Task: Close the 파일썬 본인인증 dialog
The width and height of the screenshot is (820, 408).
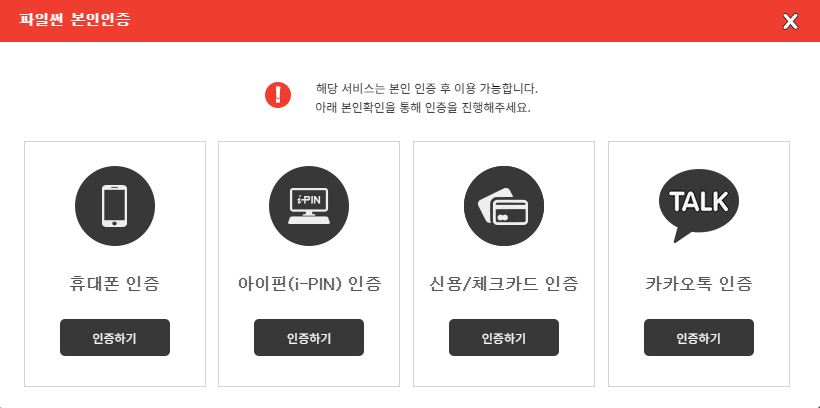Action: point(790,21)
